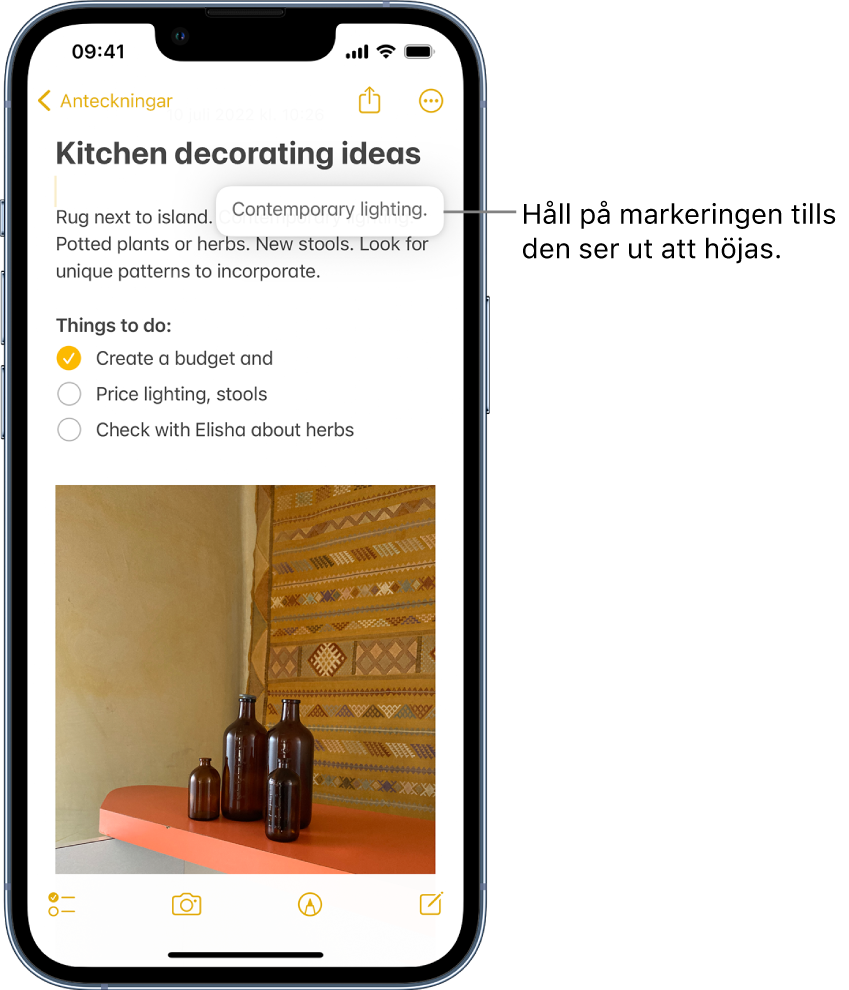Image resolution: width=849 pixels, height=990 pixels.
Task: Start markup drawing with pen tool
Action: coord(310,905)
